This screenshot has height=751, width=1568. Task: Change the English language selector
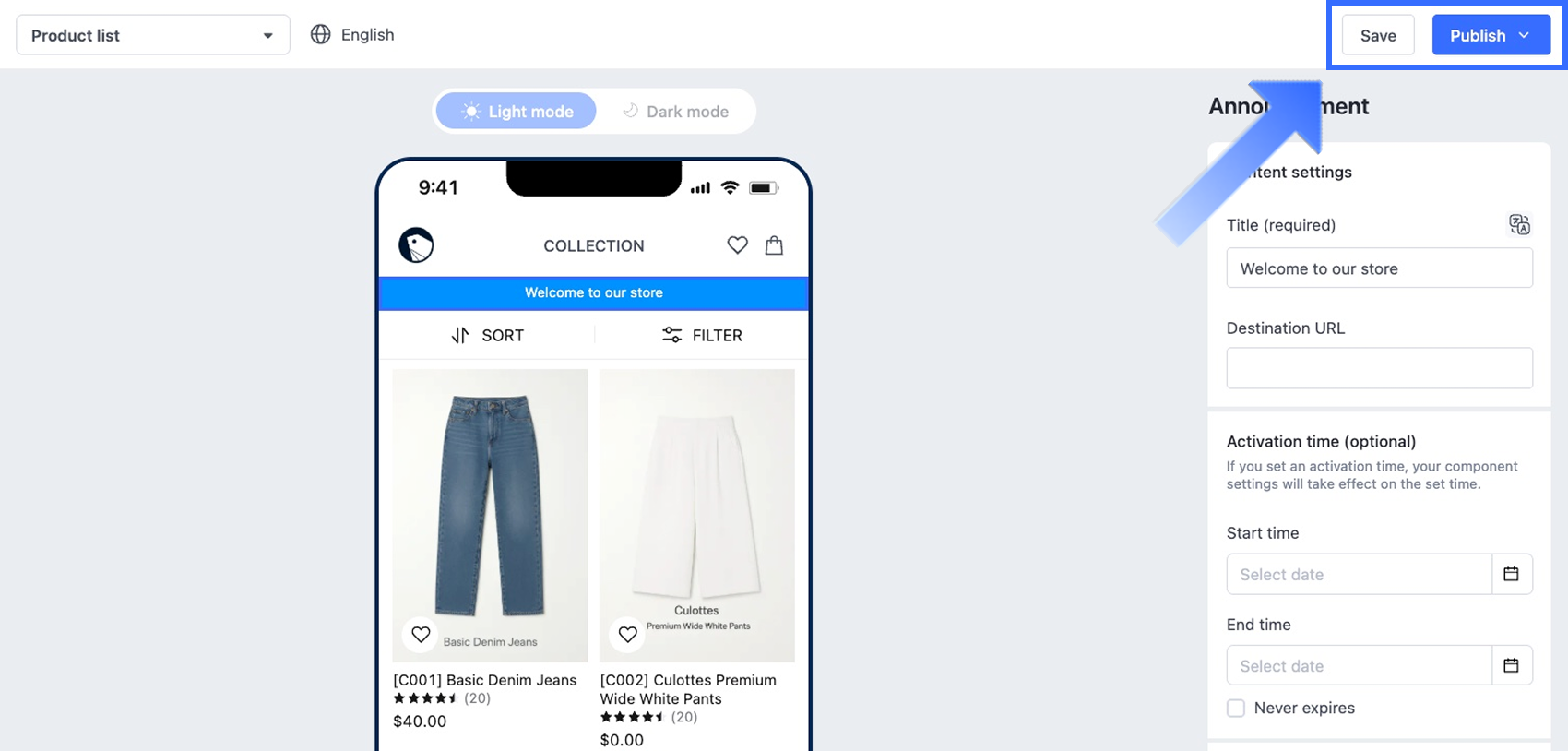pyautogui.click(x=353, y=35)
